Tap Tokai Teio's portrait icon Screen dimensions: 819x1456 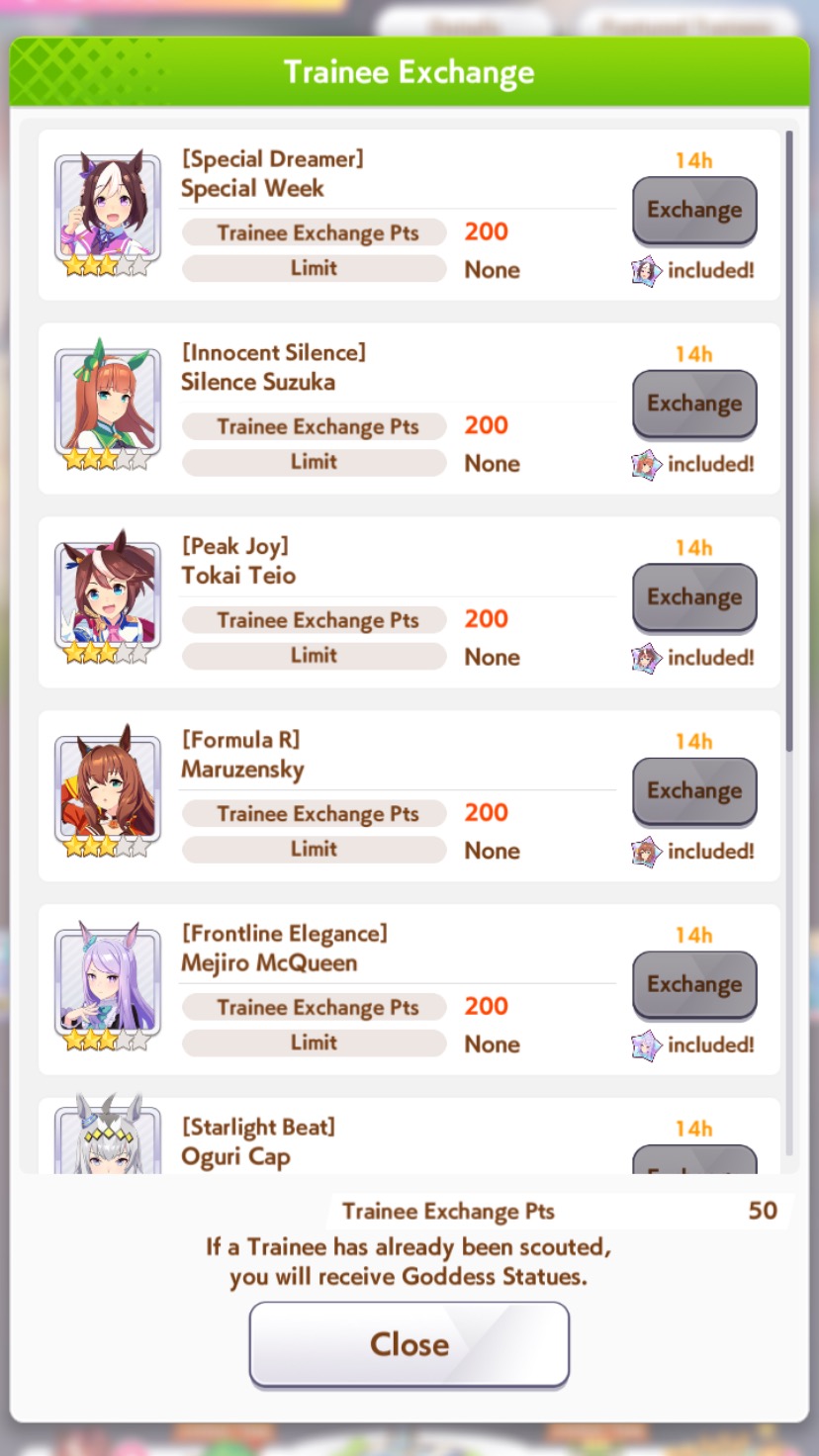[108, 600]
